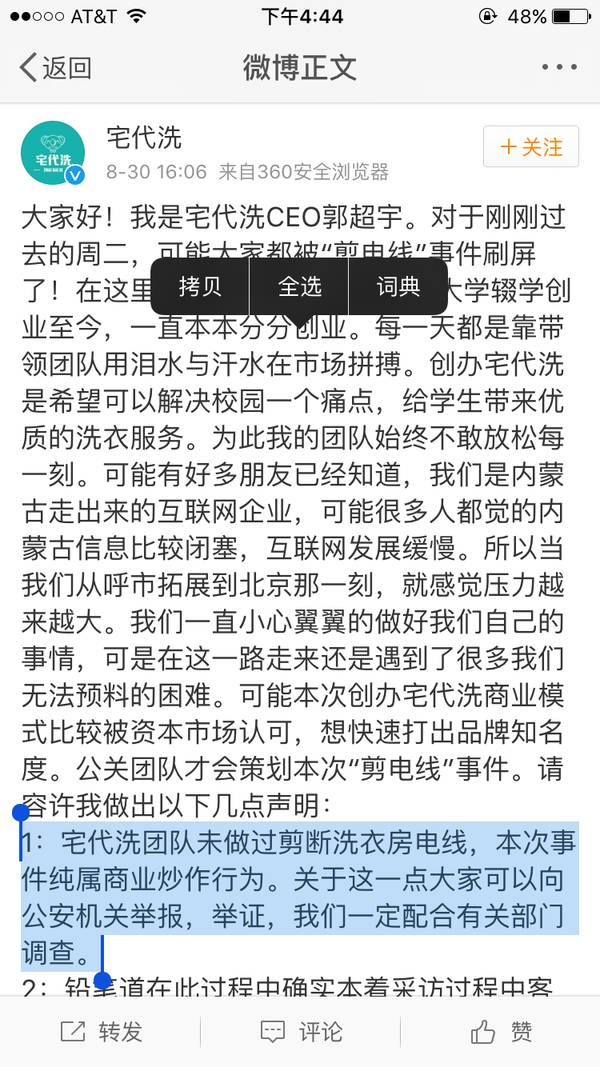Like this post with 赞
Screen dimensions: 600x1067
click(500, 1031)
